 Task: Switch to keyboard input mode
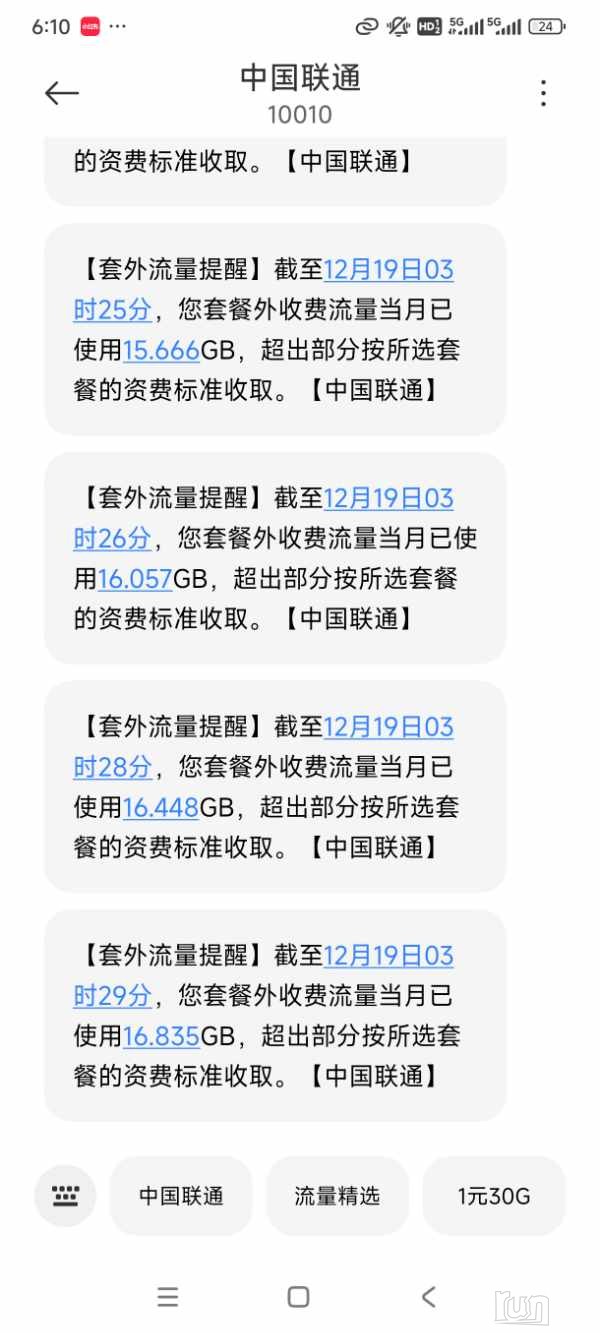[x=65, y=1195]
